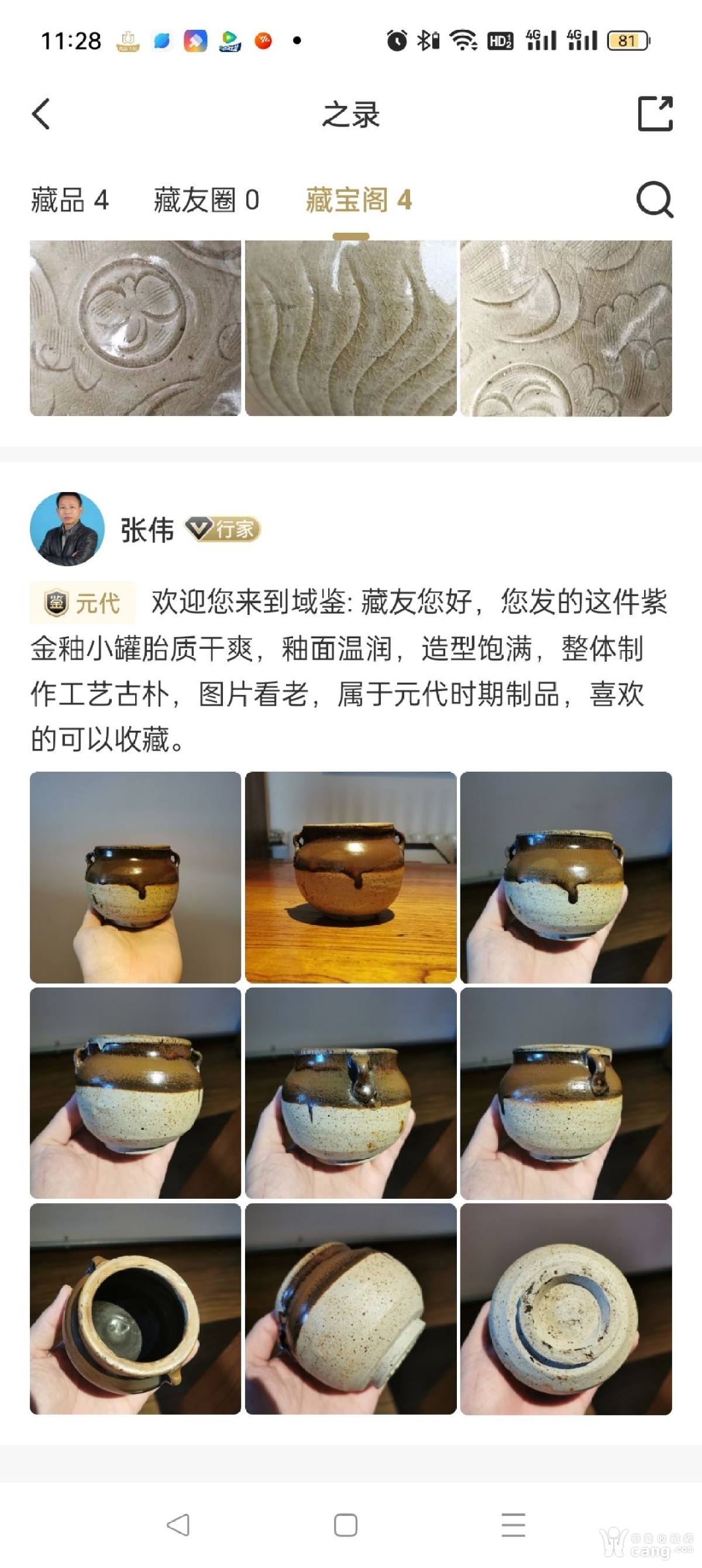The width and height of the screenshot is (702, 1568).
Task: Open 张伟's profile avatar
Action: pyautogui.click(x=67, y=529)
